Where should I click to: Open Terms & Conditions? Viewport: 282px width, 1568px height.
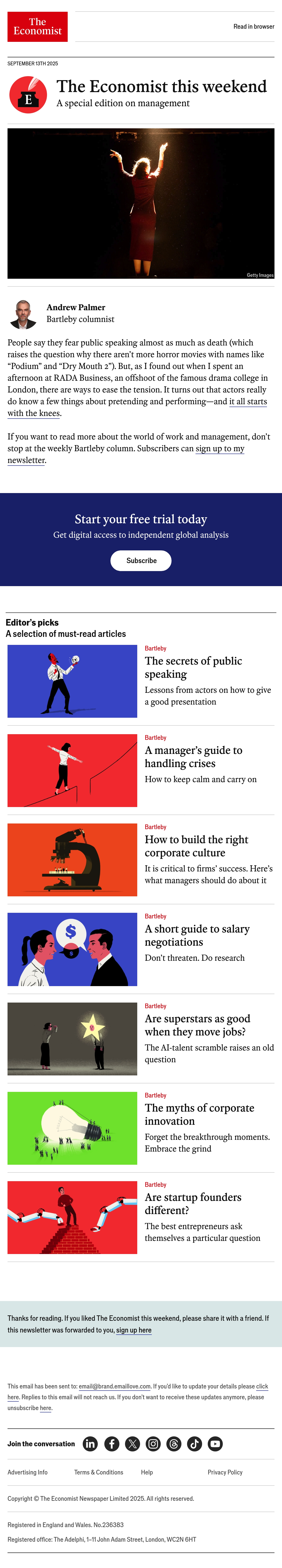tap(99, 1472)
